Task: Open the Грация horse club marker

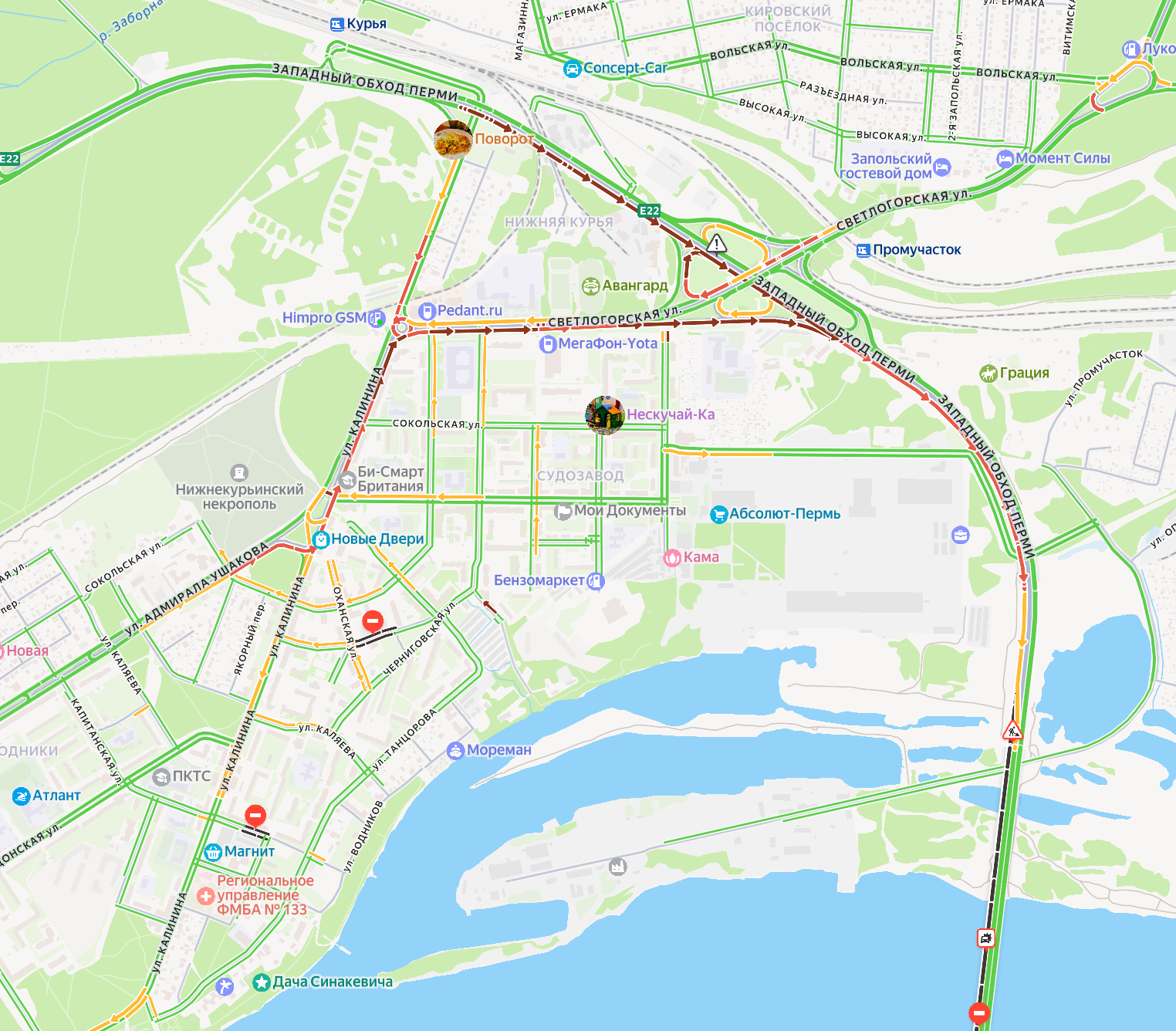Action: click(988, 374)
